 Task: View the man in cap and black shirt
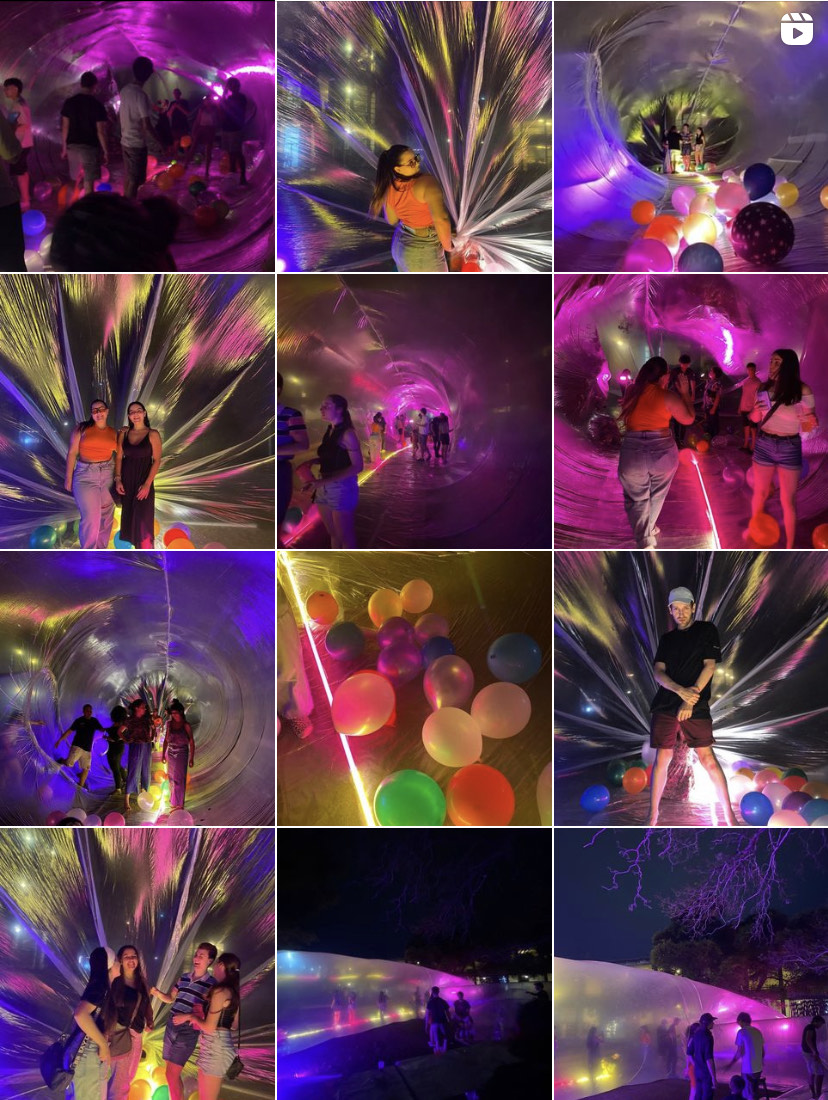[x=690, y=688]
